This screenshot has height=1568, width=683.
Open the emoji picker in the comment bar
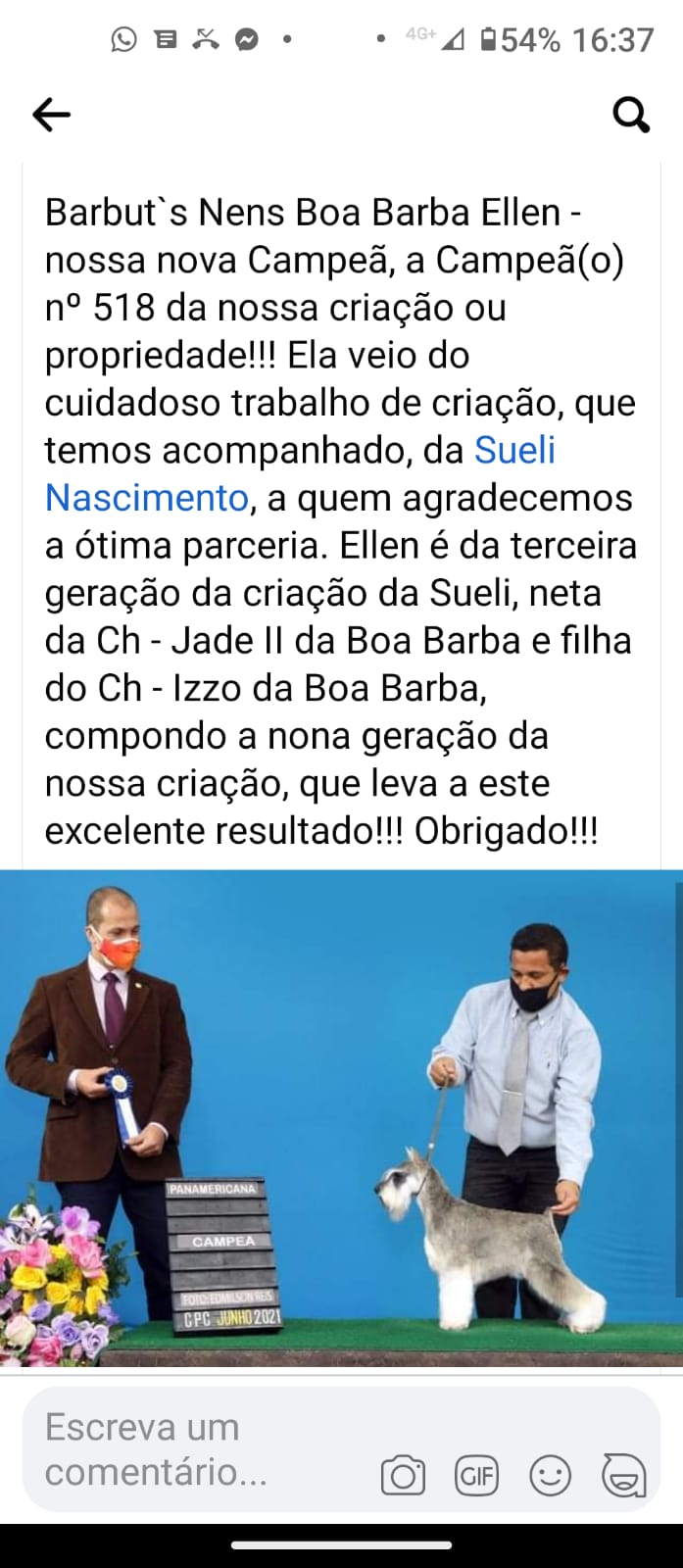(x=550, y=1475)
